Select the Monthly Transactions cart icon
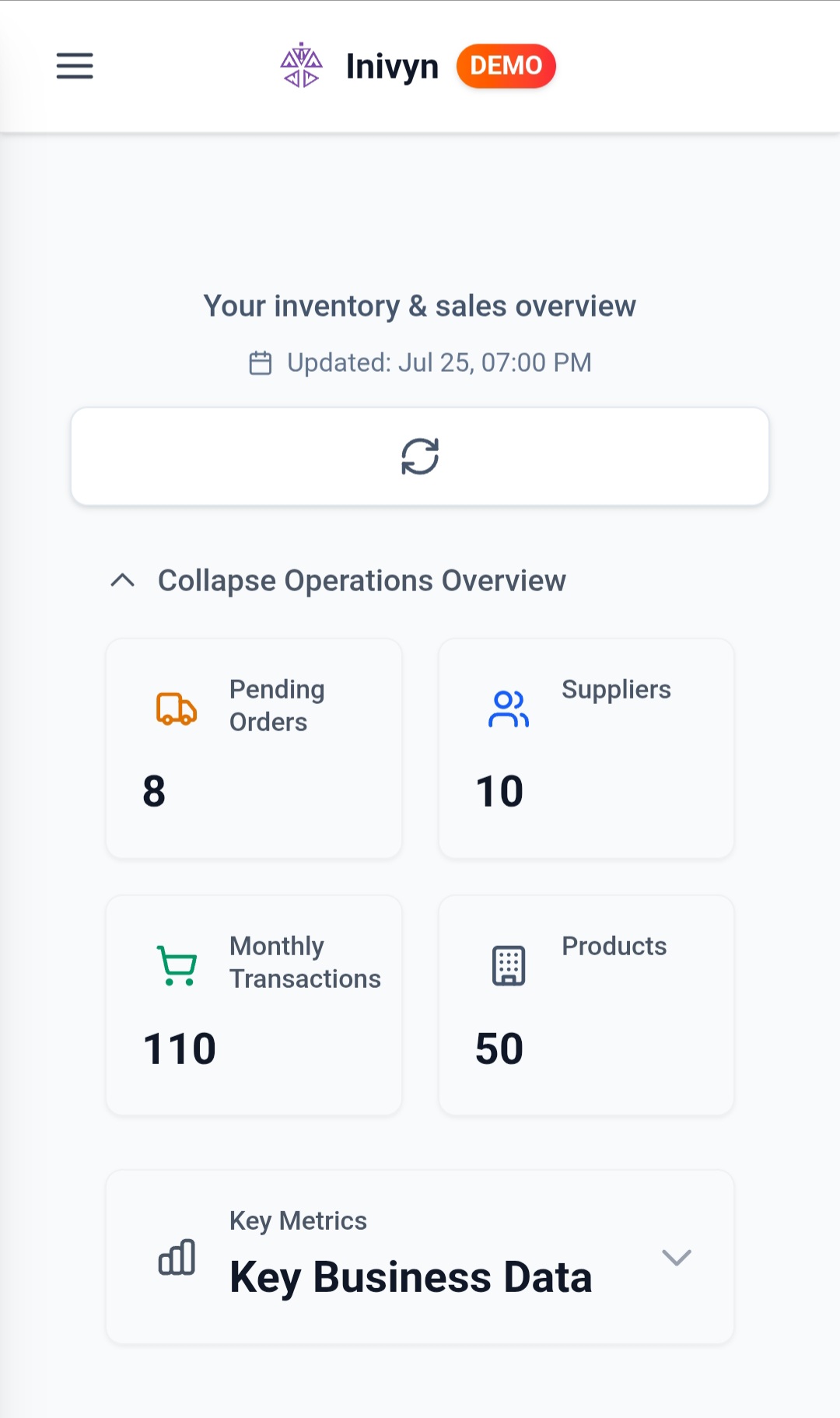The width and height of the screenshot is (840, 1418). tap(177, 964)
